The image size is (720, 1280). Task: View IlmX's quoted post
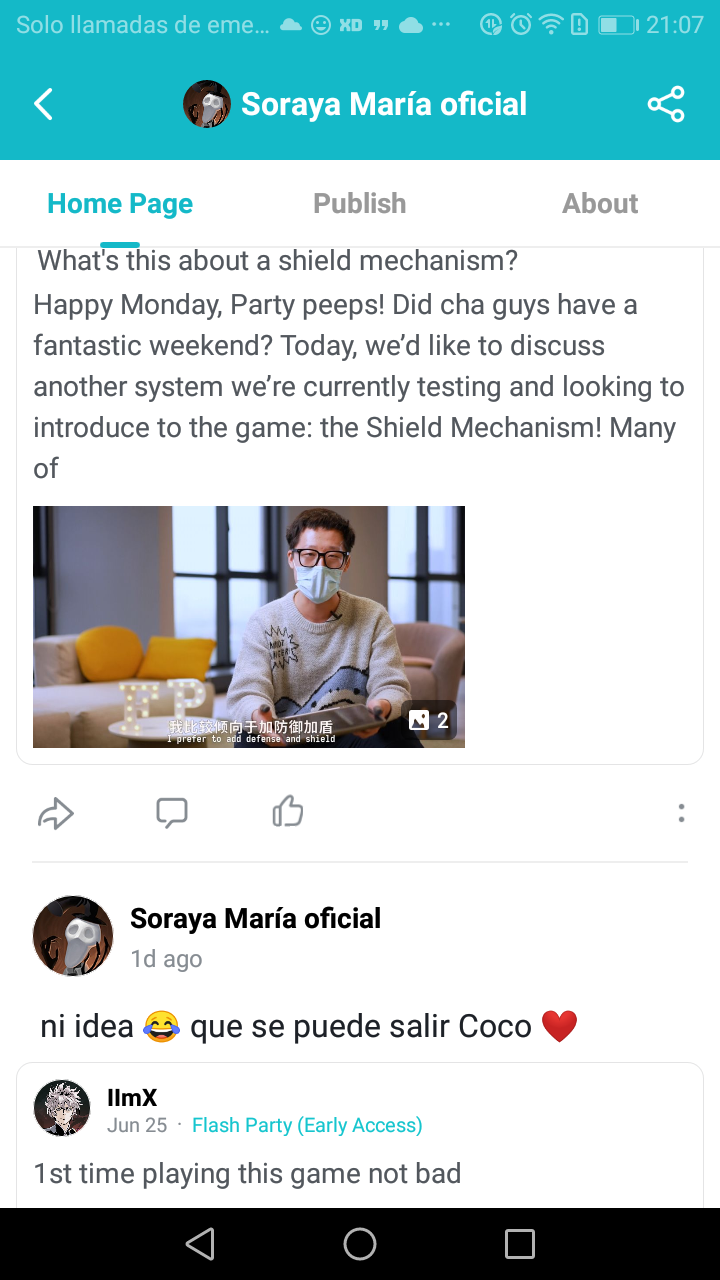247,1173
